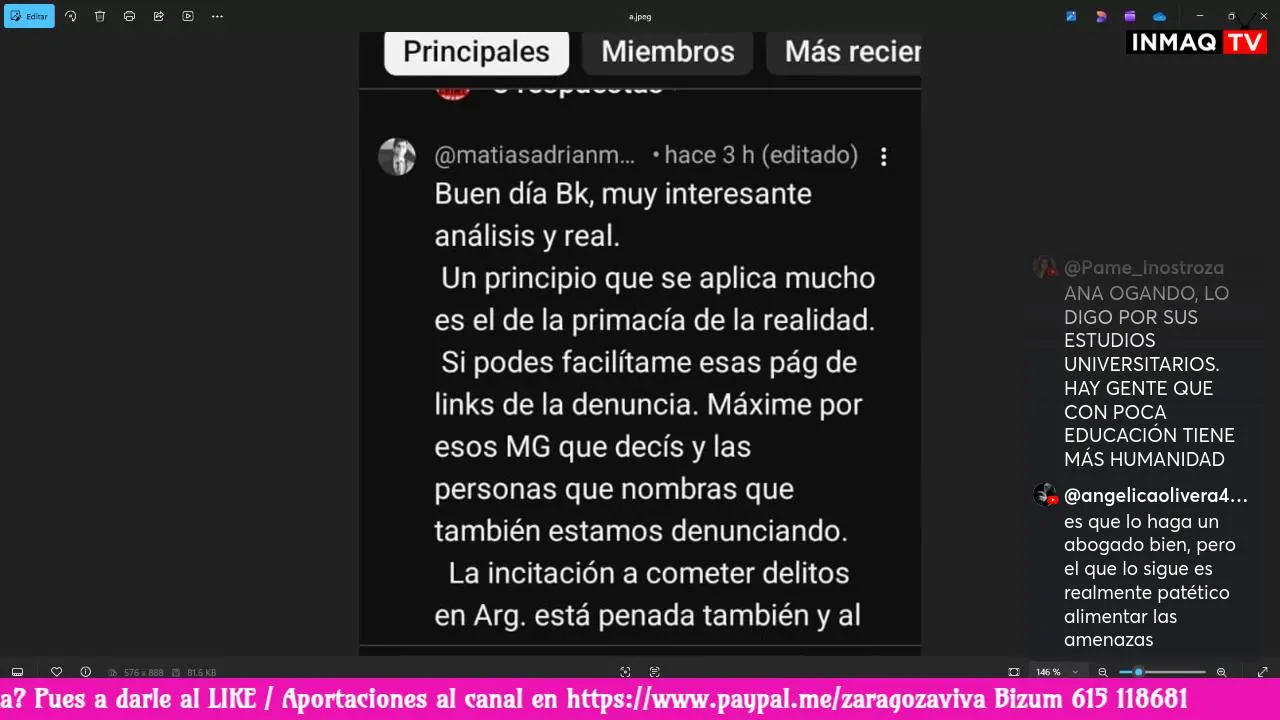Mark the photo as favorite

[56, 672]
